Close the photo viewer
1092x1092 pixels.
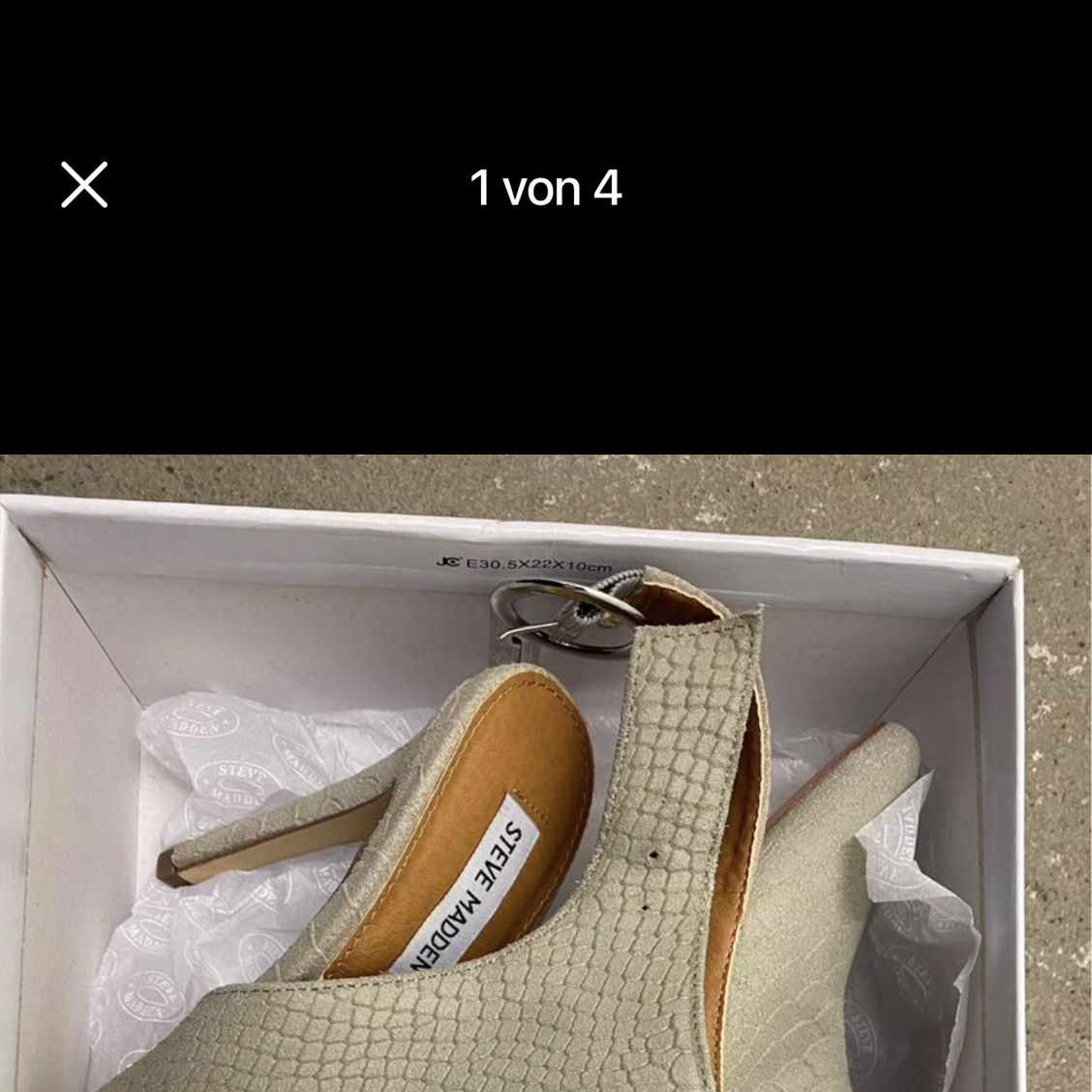[x=84, y=185]
